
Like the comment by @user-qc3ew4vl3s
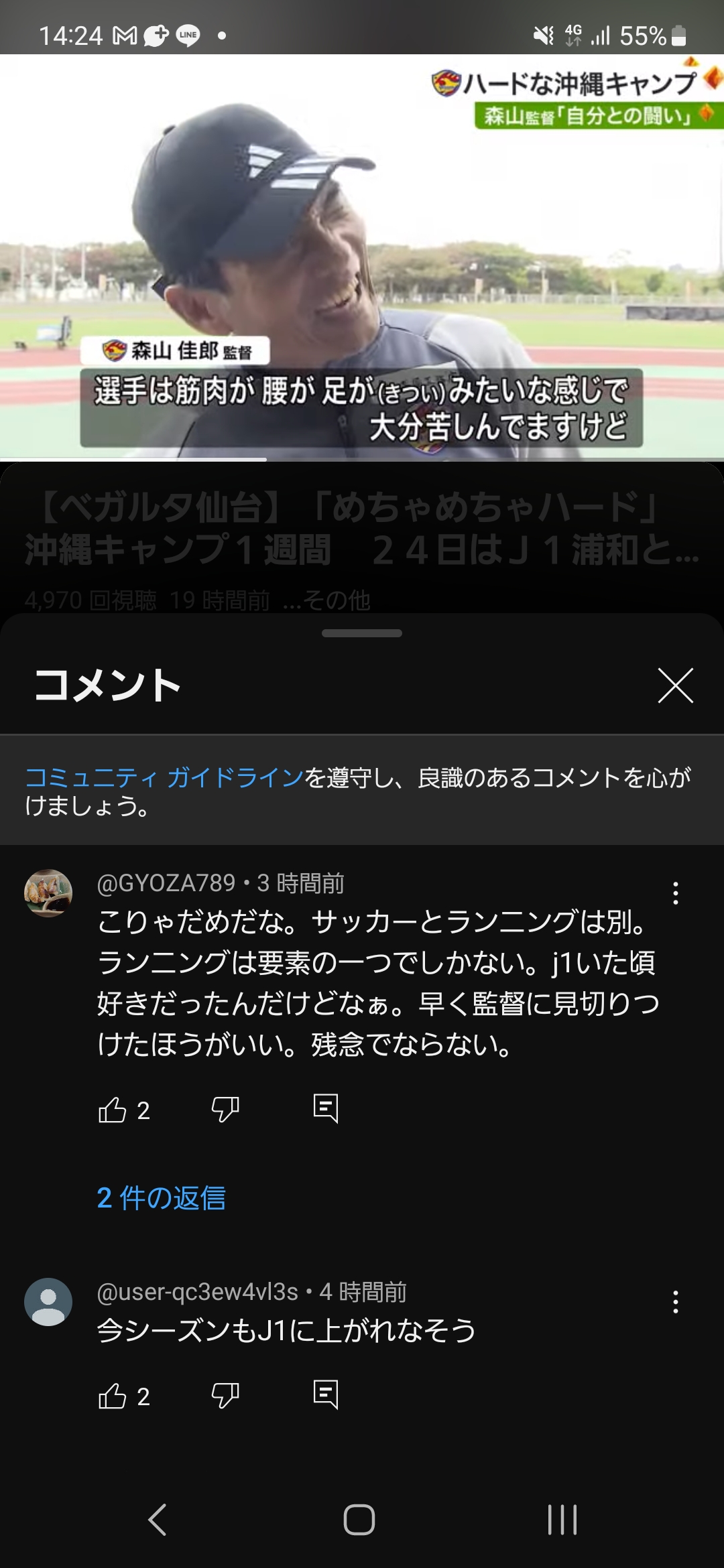click(113, 1396)
